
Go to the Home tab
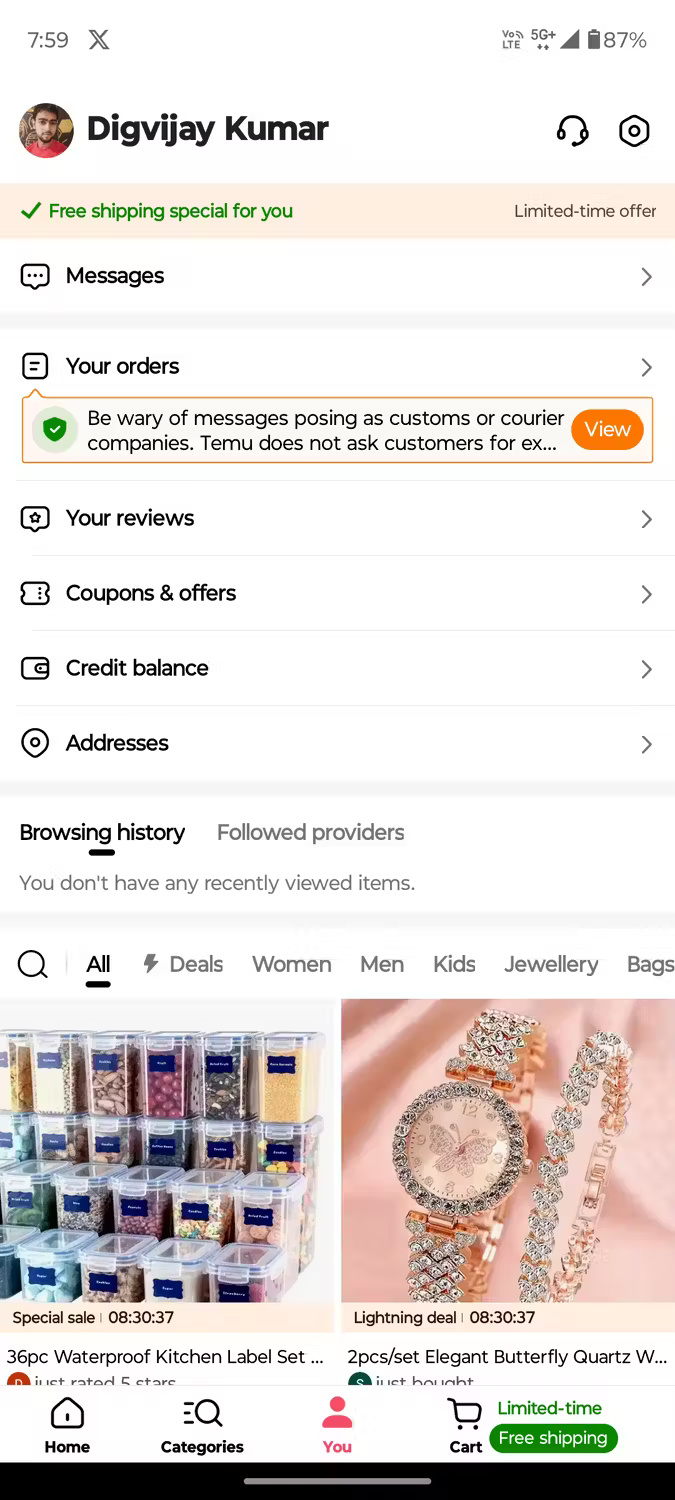(x=67, y=1425)
